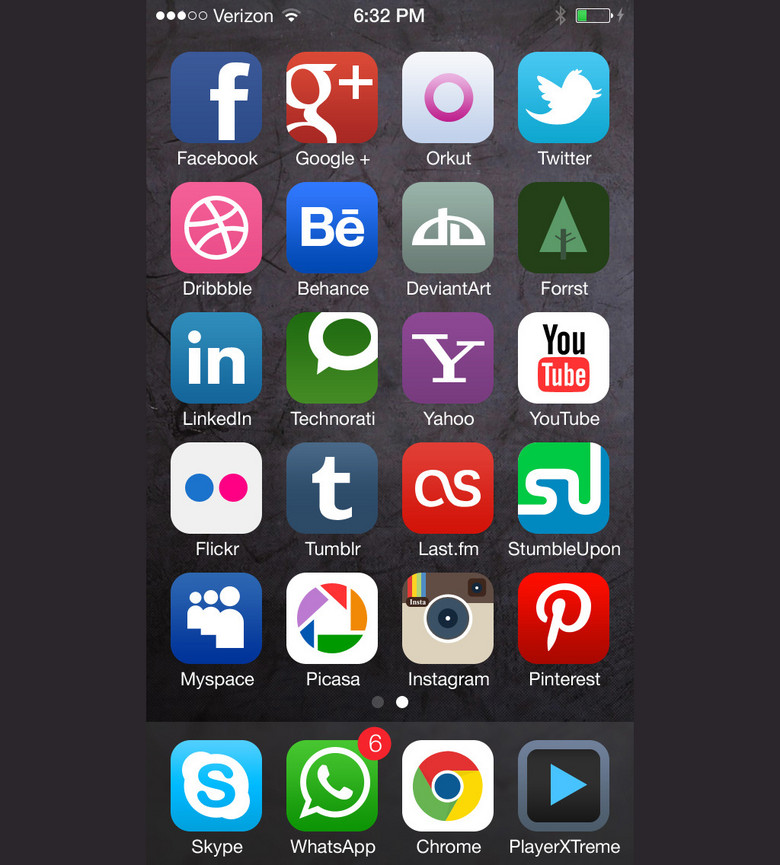Tap the StumbleUpon icon

[x=563, y=488]
